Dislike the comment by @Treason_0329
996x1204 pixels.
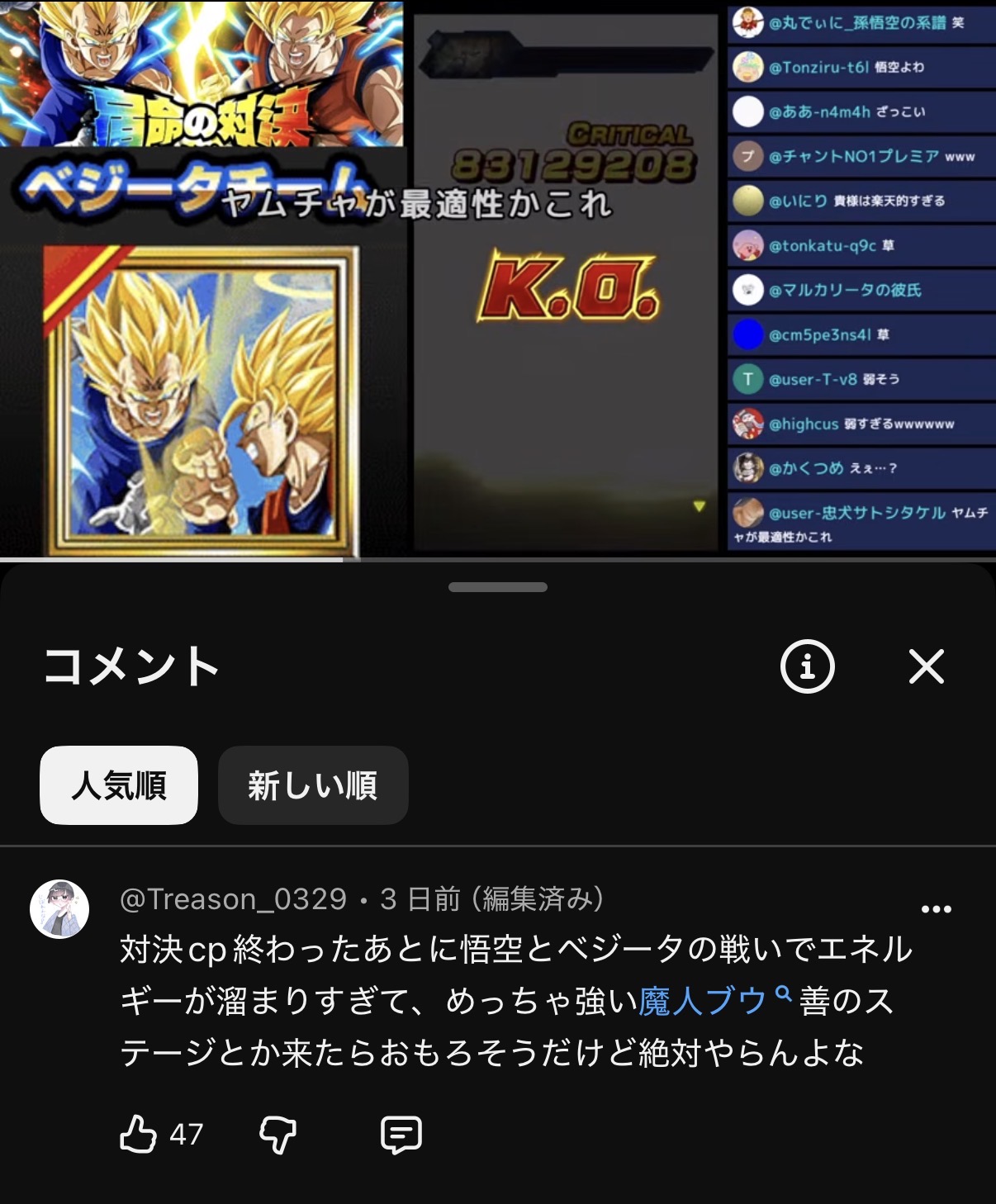(x=277, y=1134)
